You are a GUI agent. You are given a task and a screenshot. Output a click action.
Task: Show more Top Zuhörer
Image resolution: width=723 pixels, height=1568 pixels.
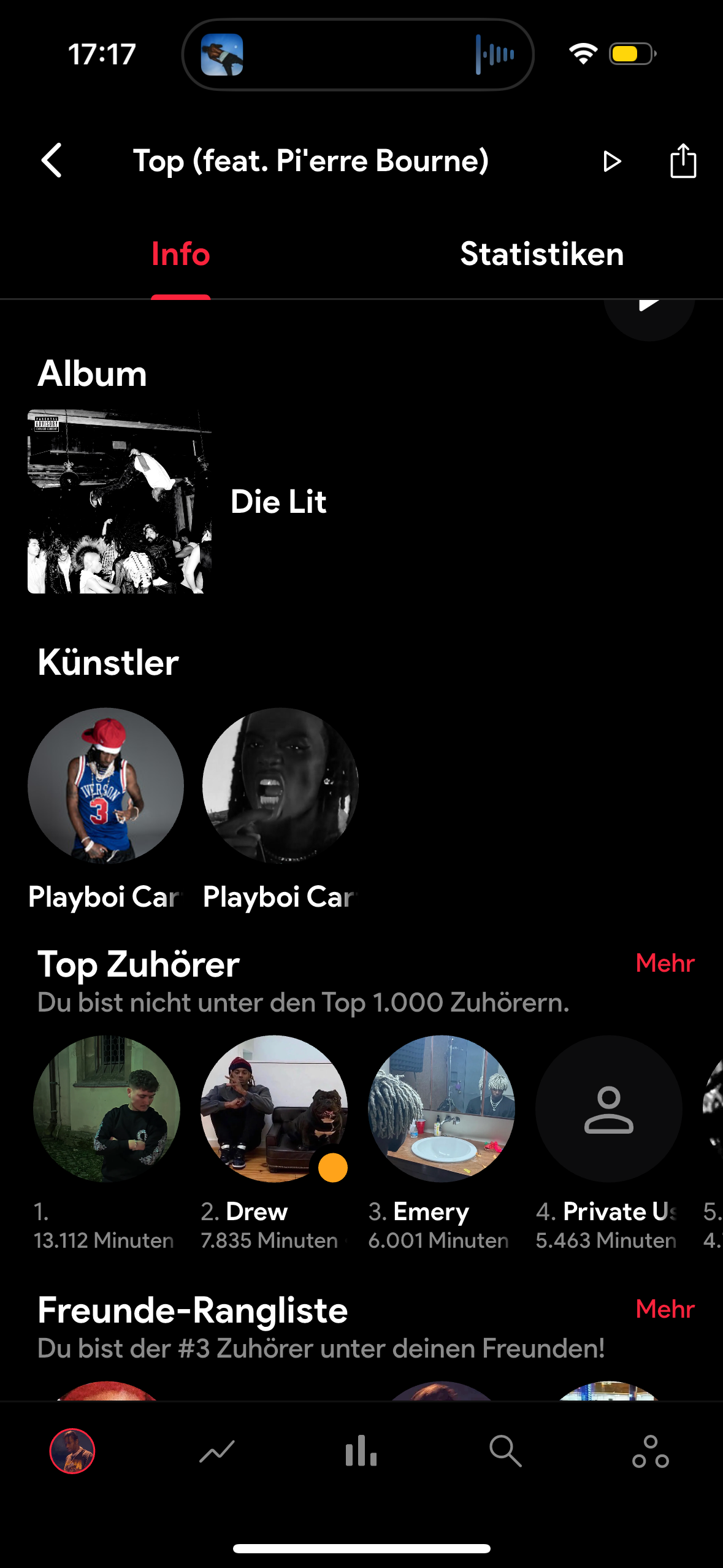665,963
